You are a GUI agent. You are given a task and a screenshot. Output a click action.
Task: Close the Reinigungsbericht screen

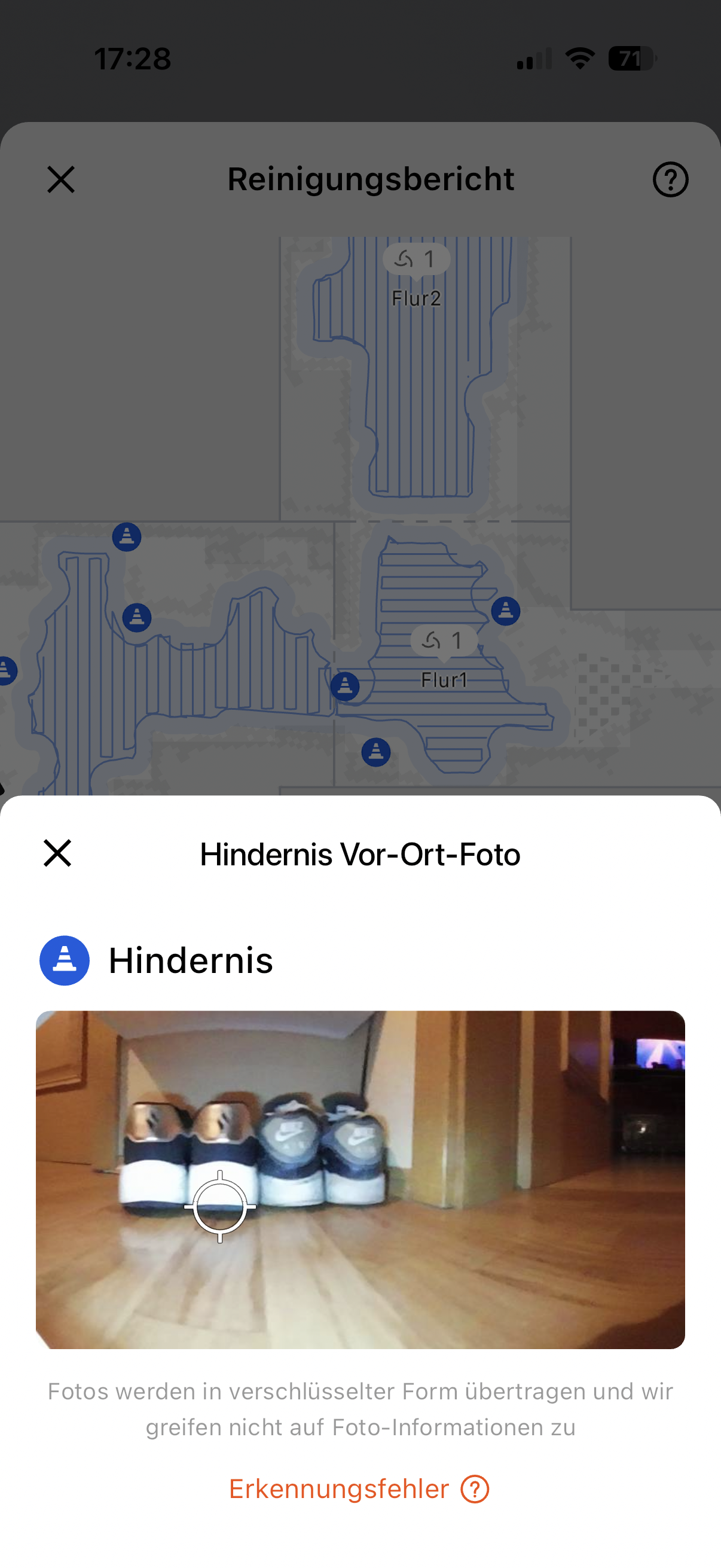click(x=61, y=179)
